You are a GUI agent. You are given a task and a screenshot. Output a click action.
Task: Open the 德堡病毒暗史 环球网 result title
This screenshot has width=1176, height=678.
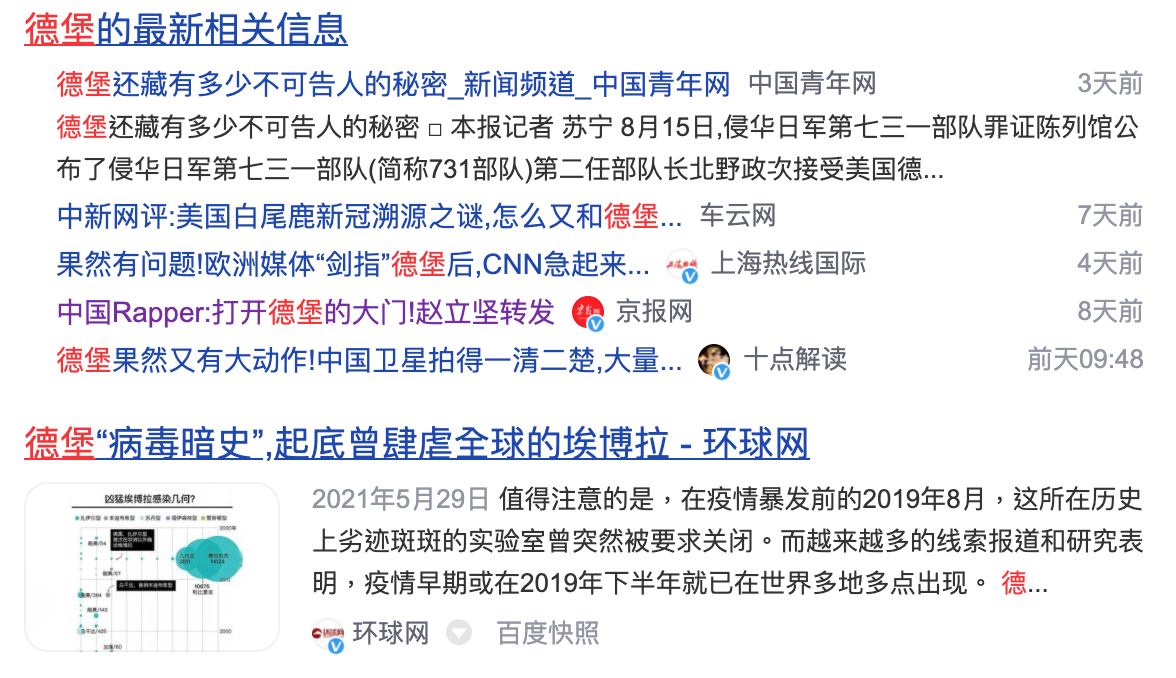tap(416, 443)
